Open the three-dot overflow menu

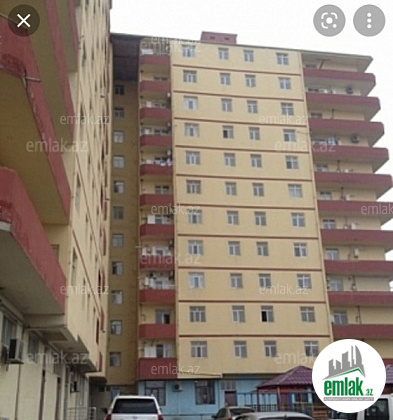coord(369,21)
